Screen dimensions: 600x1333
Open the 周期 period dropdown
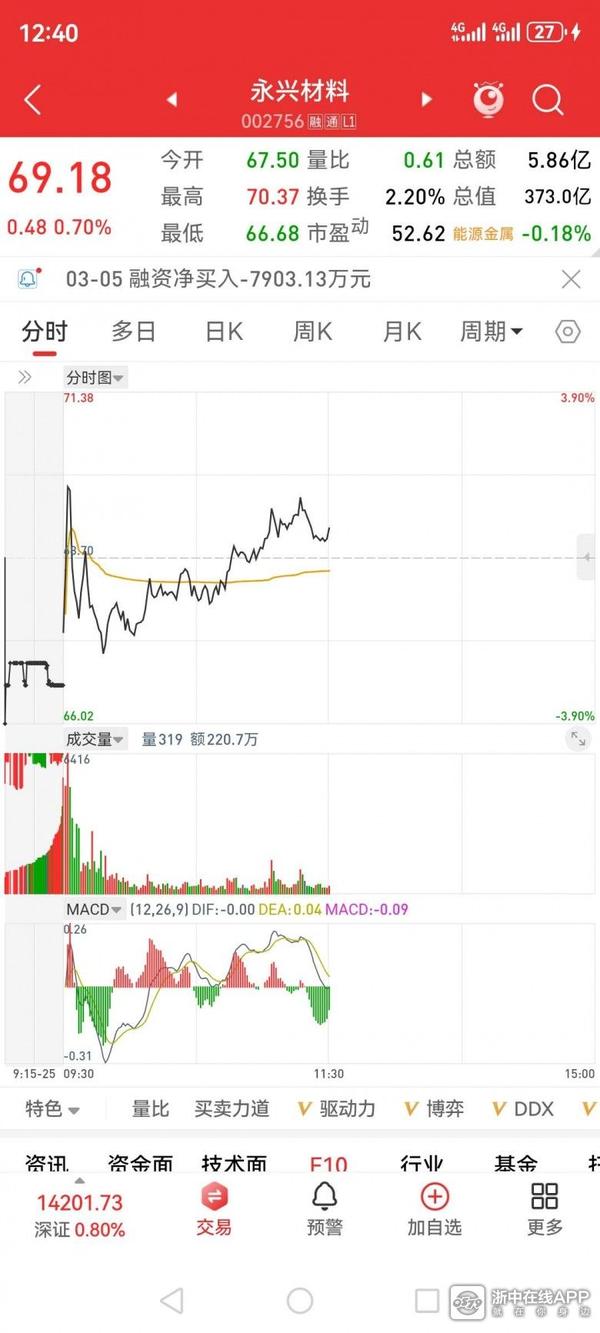point(491,332)
